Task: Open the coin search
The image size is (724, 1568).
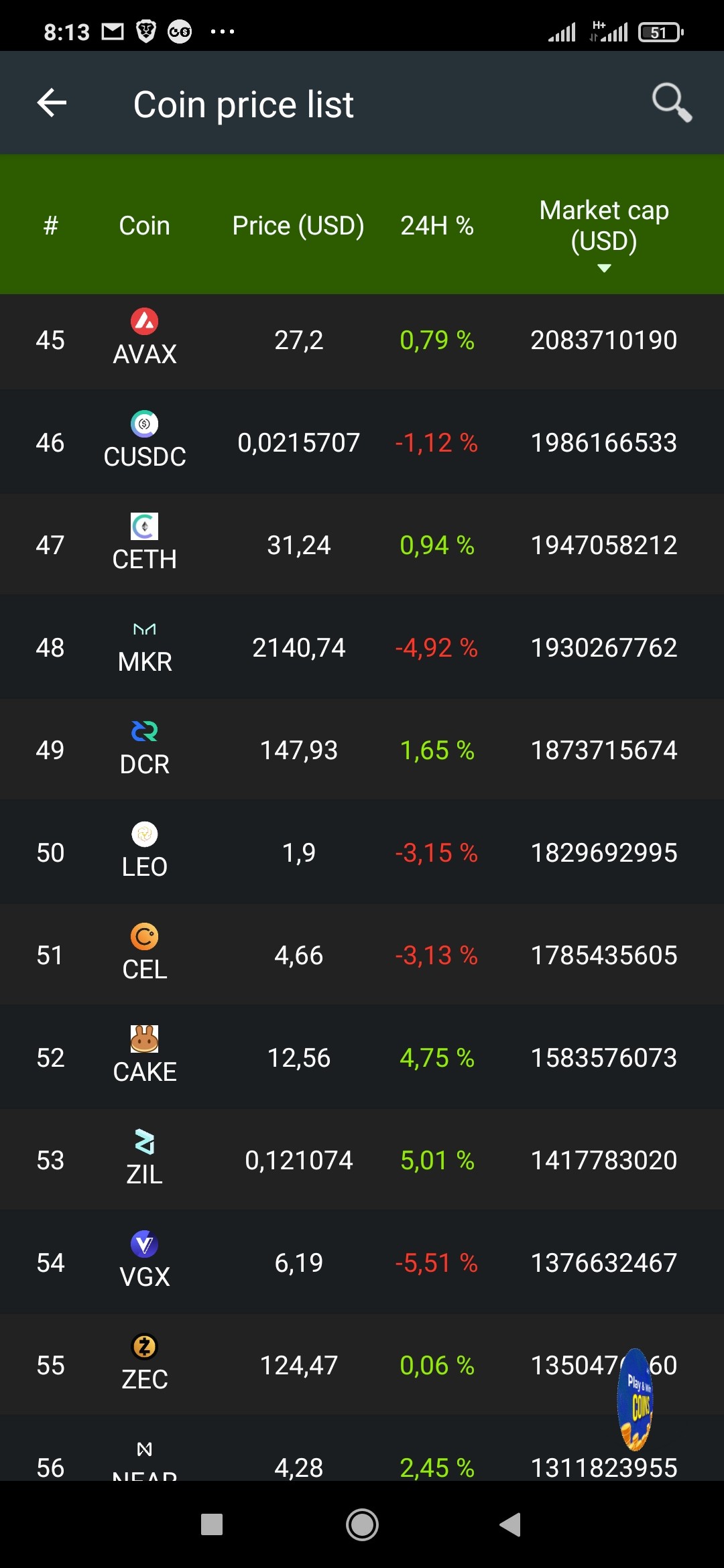Action: point(672,103)
